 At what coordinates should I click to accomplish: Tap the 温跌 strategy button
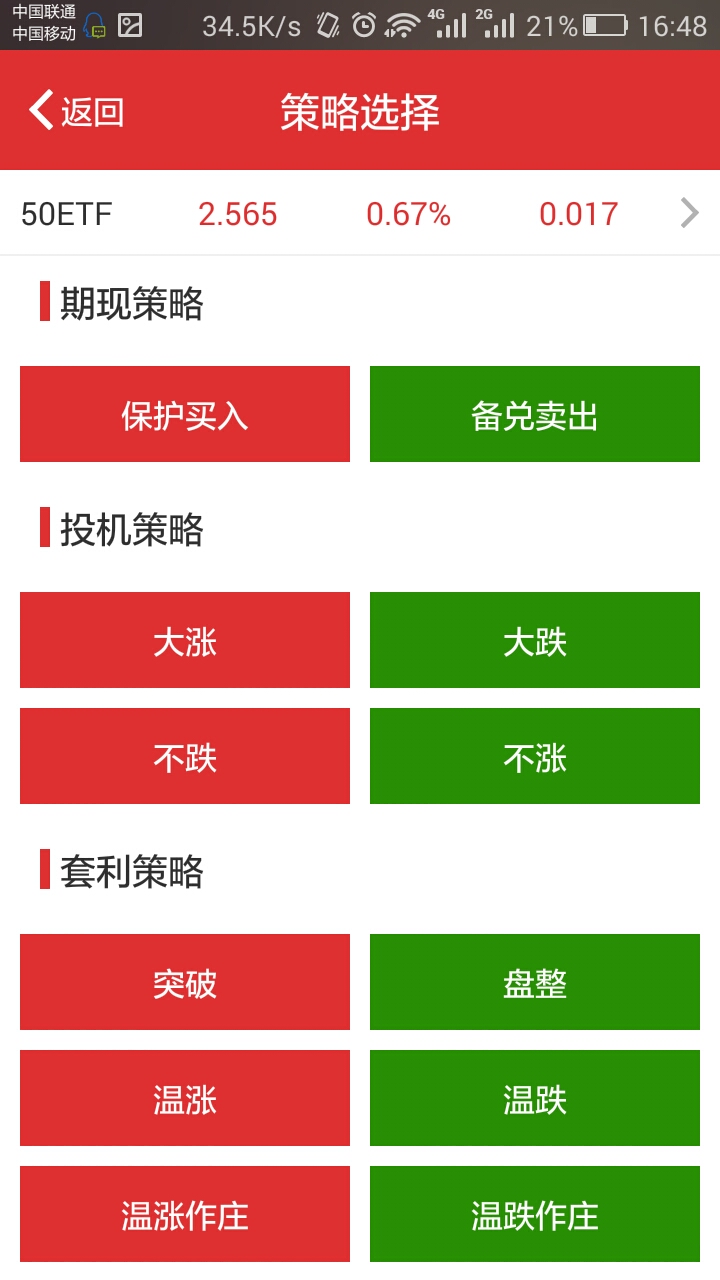point(535,1098)
